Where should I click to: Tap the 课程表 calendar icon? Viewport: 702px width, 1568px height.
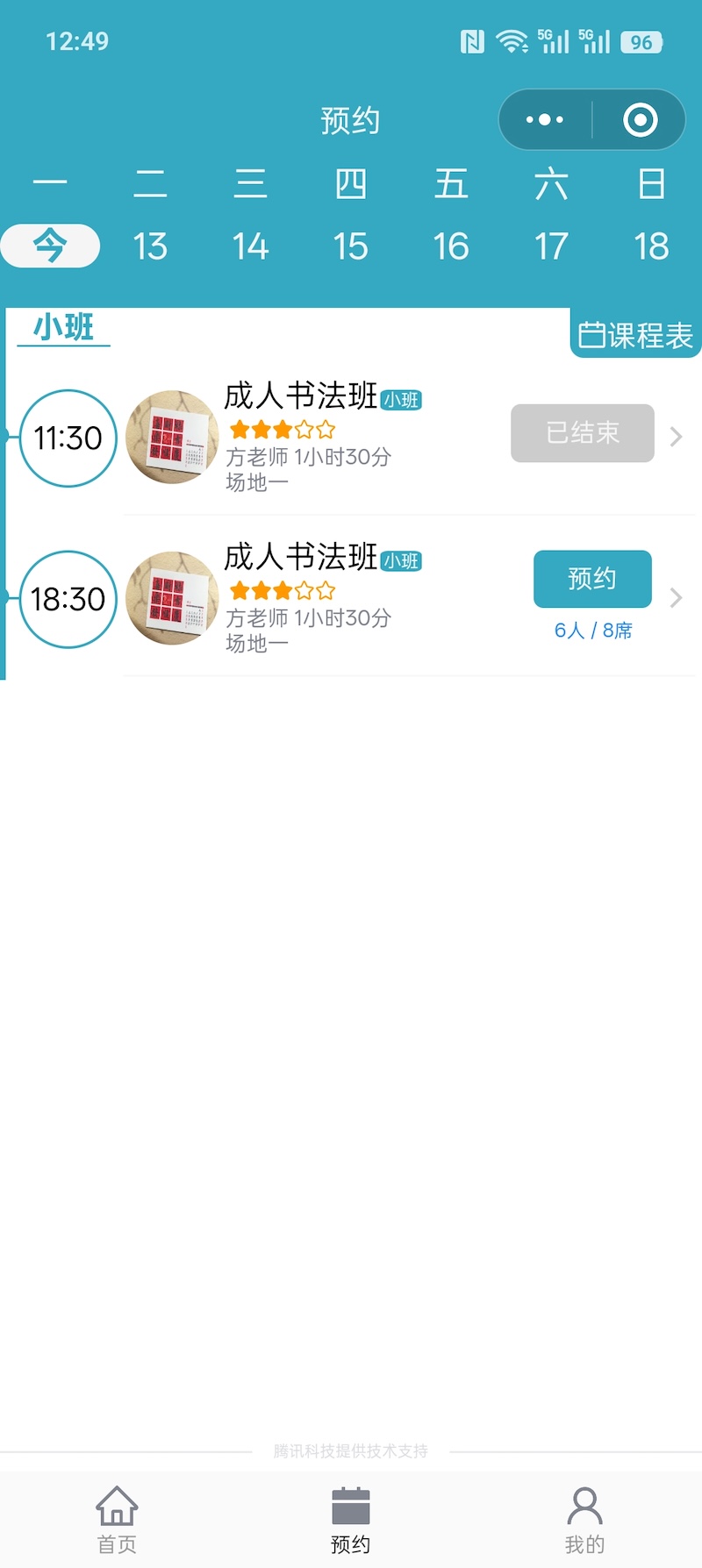(593, 334)
